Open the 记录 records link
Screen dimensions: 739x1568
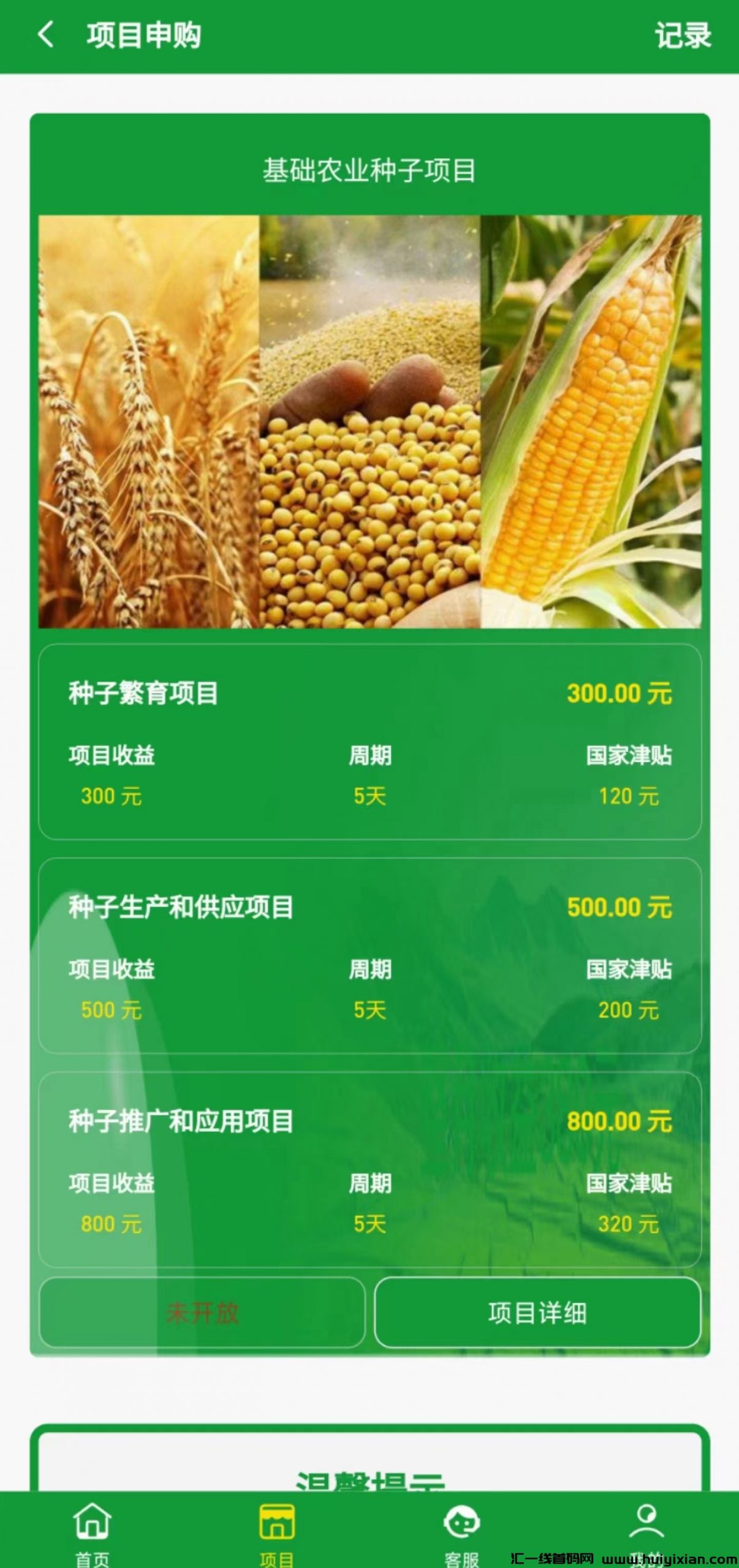[x=684, y=35]
